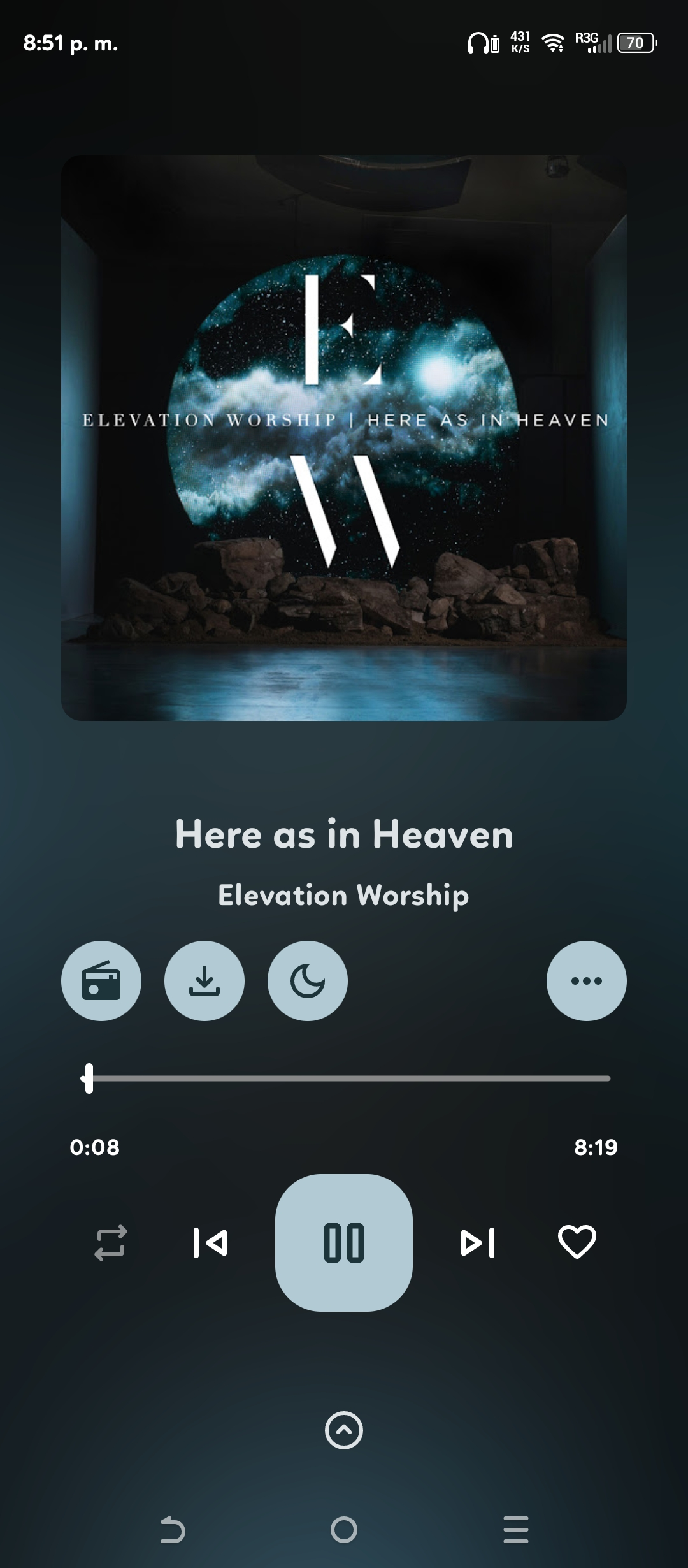Expand the queue with the up chevron
688x1568 pixels.
click(x=344, y=1430)
